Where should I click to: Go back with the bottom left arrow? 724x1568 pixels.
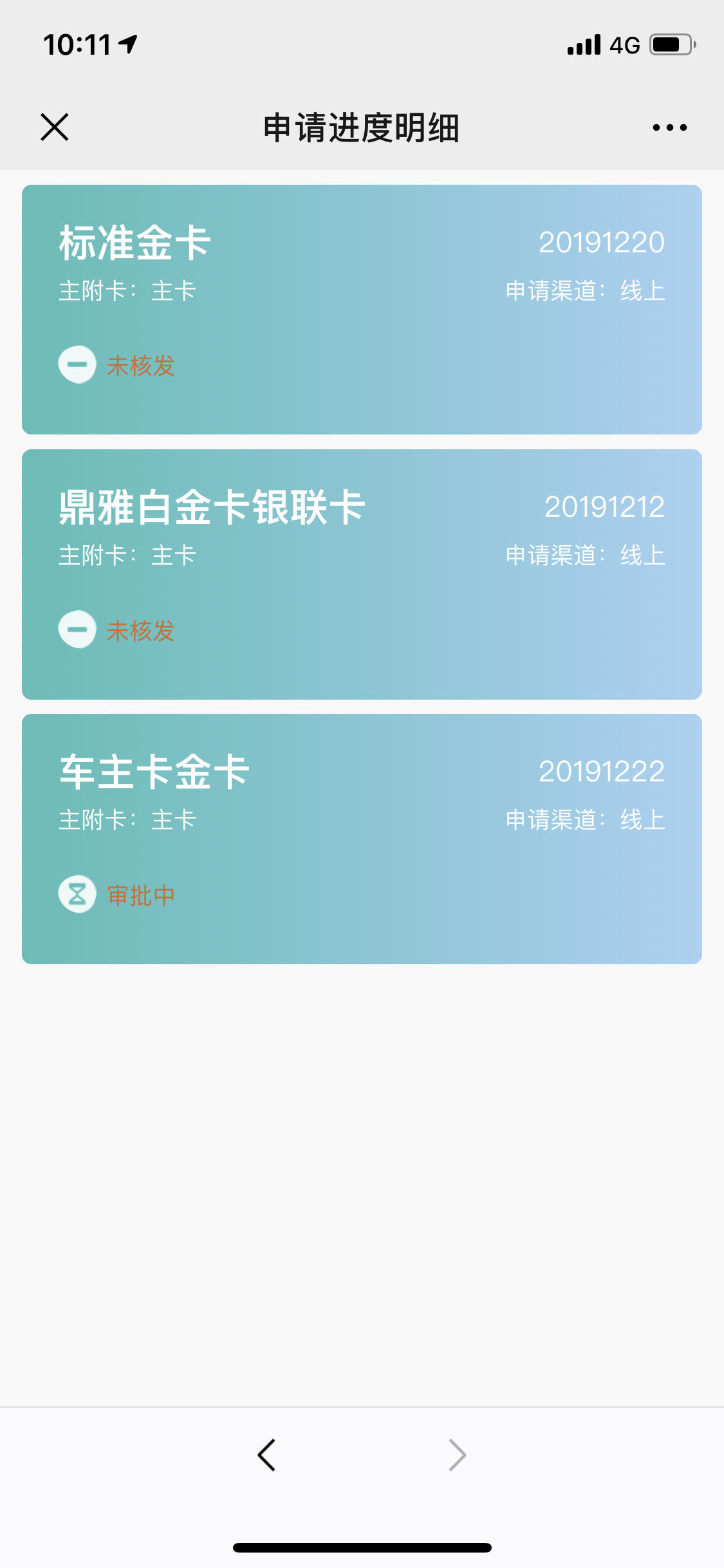coord(266,1455)
